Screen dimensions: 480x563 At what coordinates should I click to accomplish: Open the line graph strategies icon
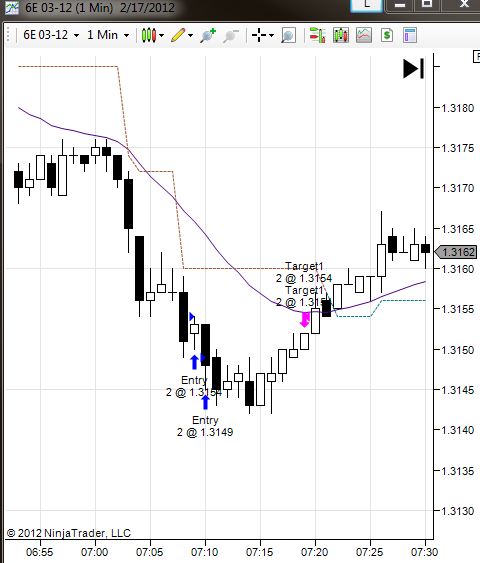[x=364, y=35]
